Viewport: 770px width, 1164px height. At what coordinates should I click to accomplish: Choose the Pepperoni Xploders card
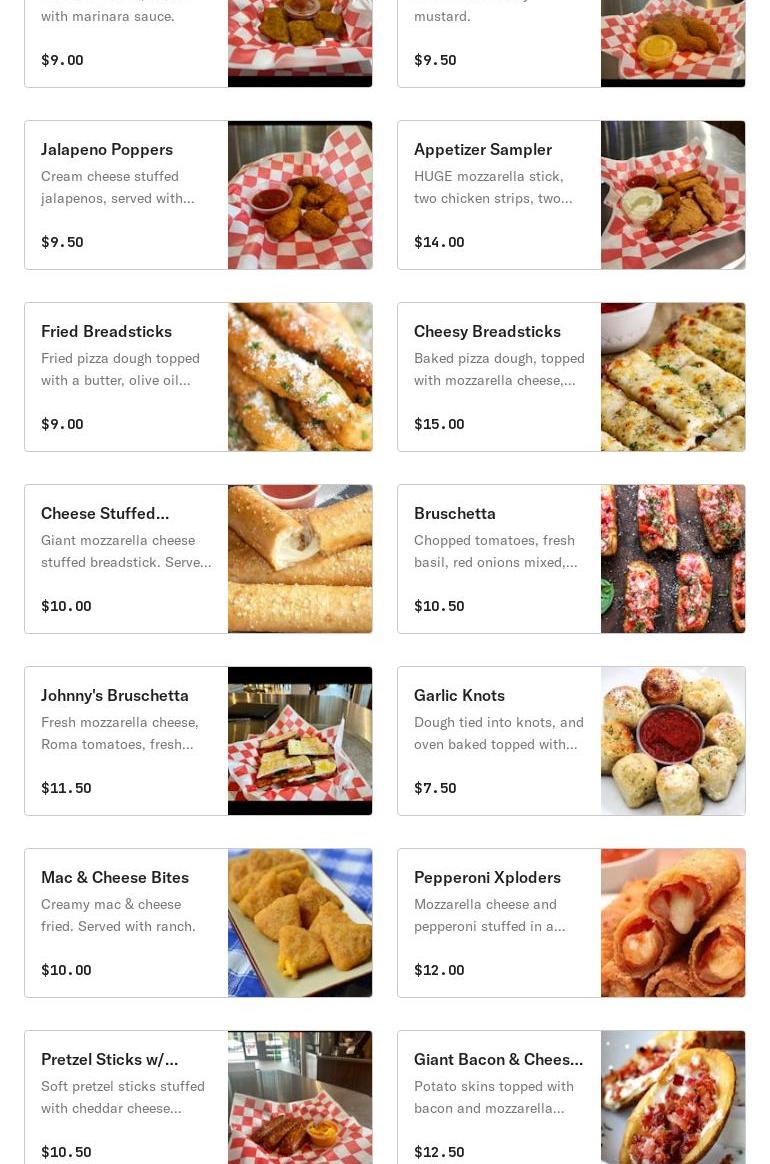tap(571, 923)
